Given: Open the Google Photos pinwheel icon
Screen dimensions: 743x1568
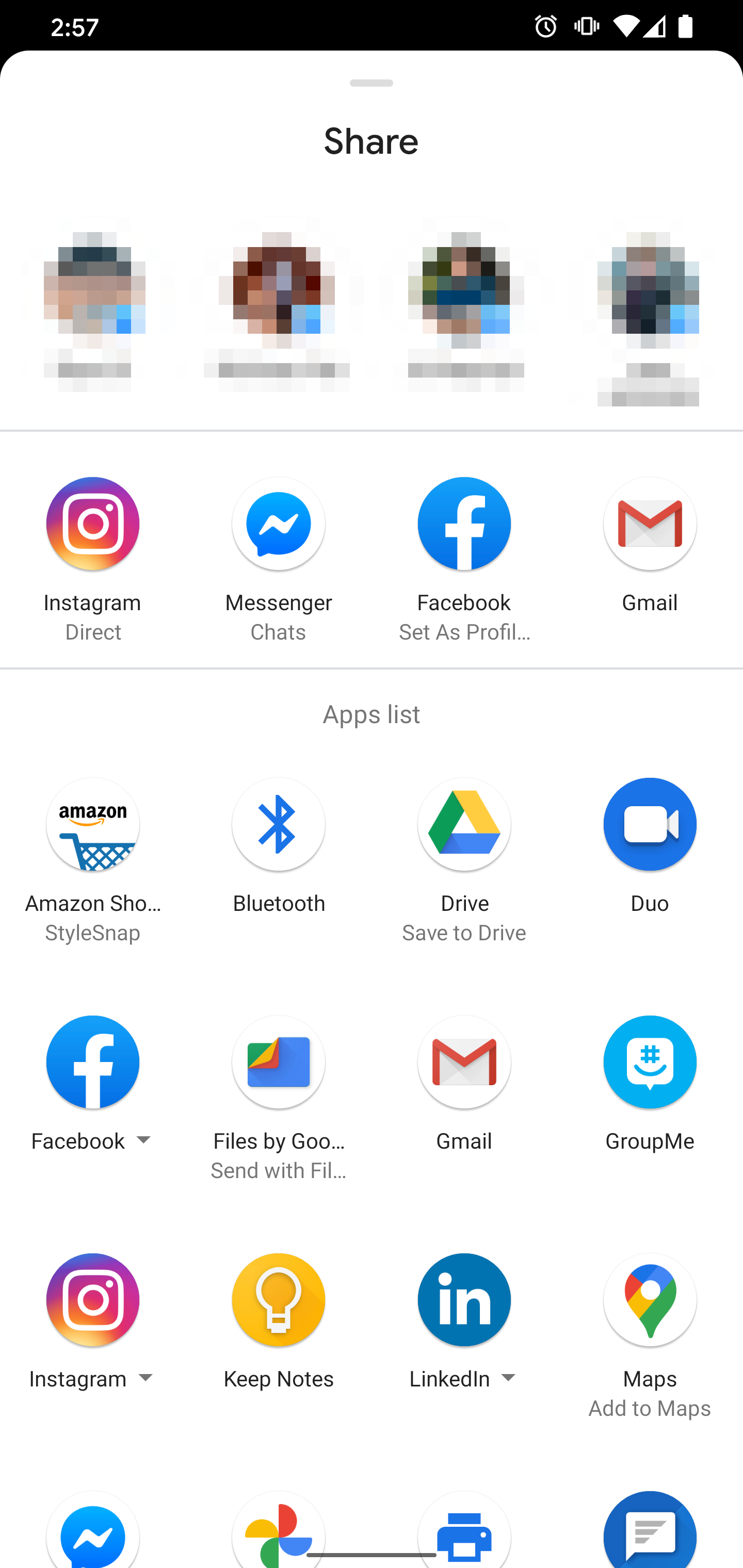Looking at the screenshot, I should (x=278, y=1534).
